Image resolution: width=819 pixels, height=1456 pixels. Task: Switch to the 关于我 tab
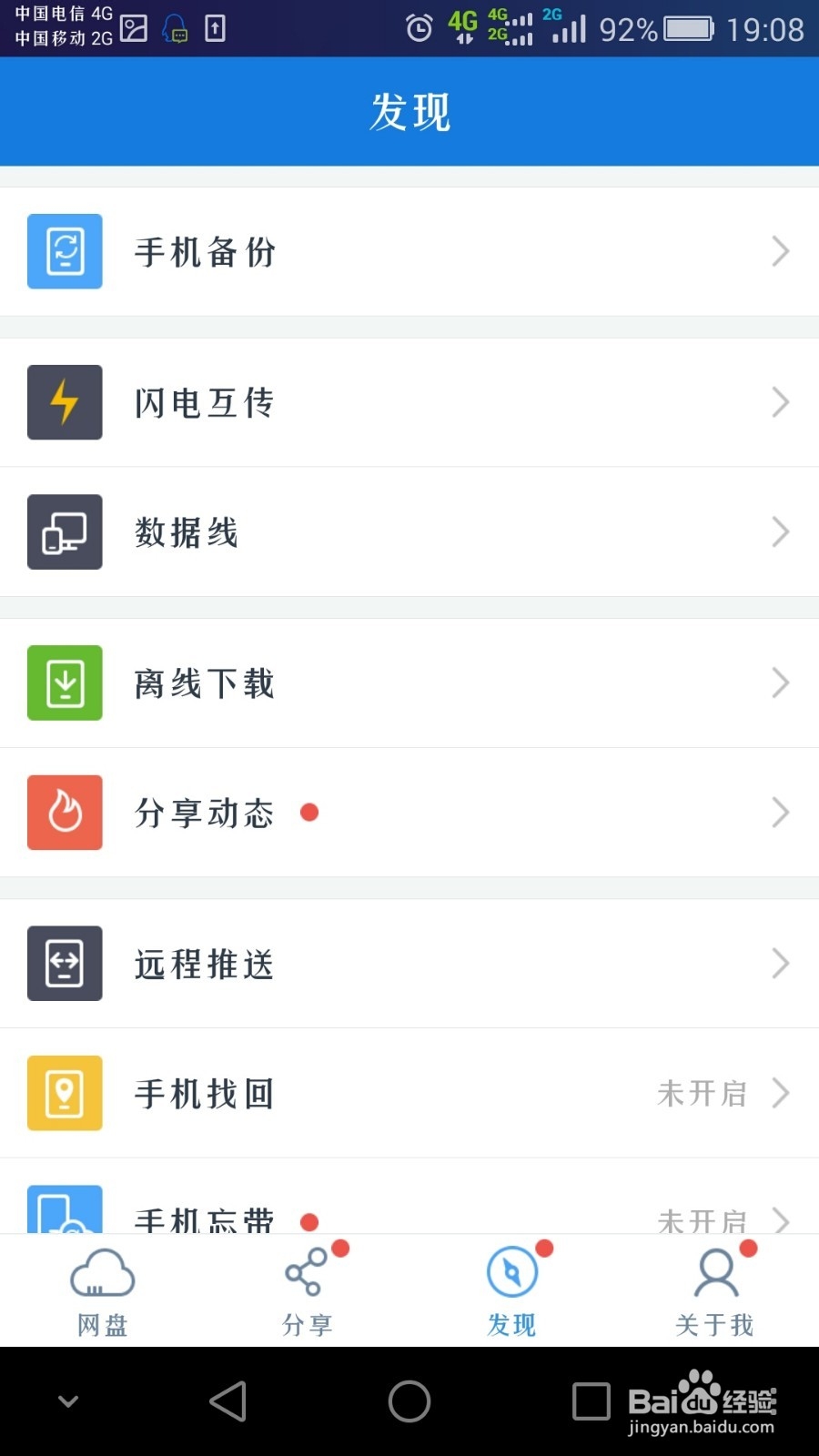coord(715,1288)
